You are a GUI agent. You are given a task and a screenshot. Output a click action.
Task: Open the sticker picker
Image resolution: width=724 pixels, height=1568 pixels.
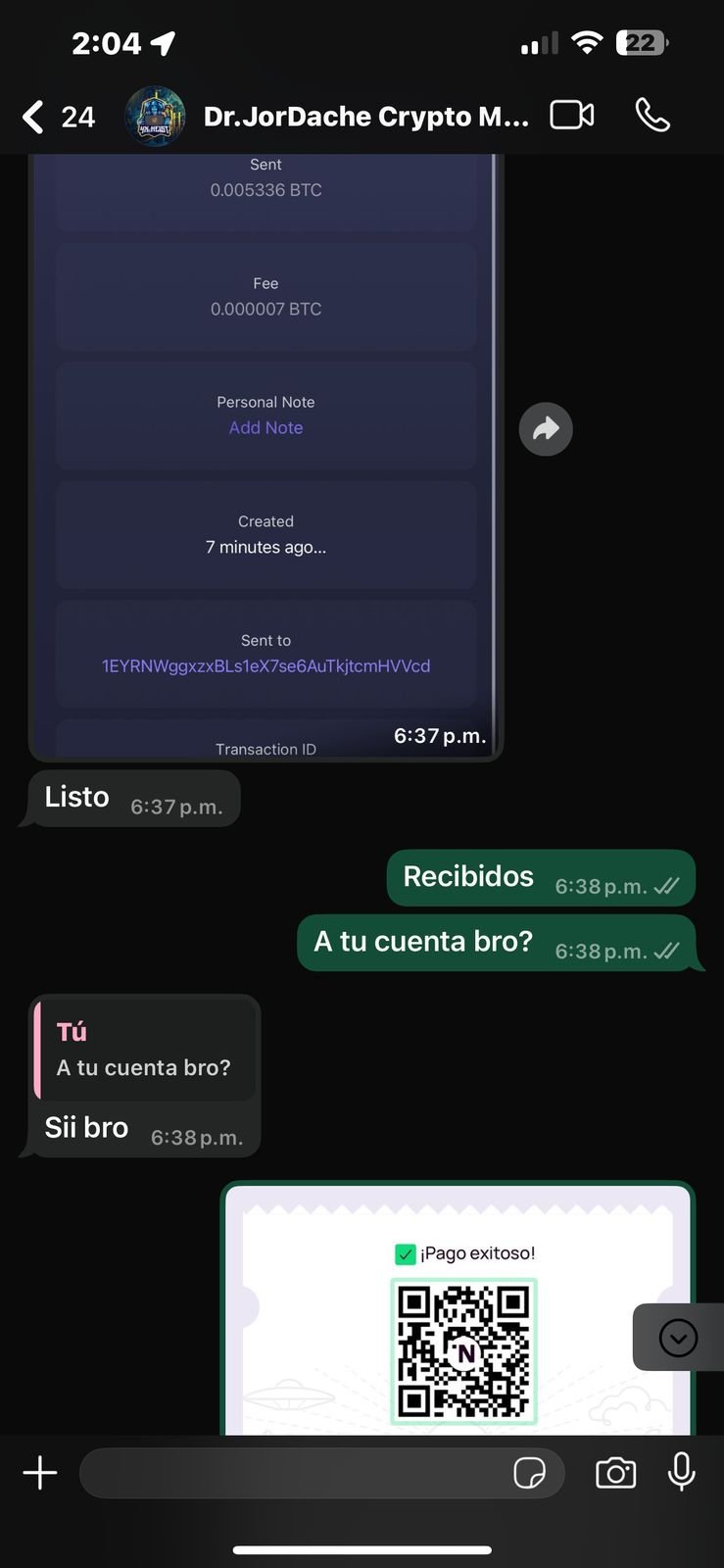(529, 1473)
